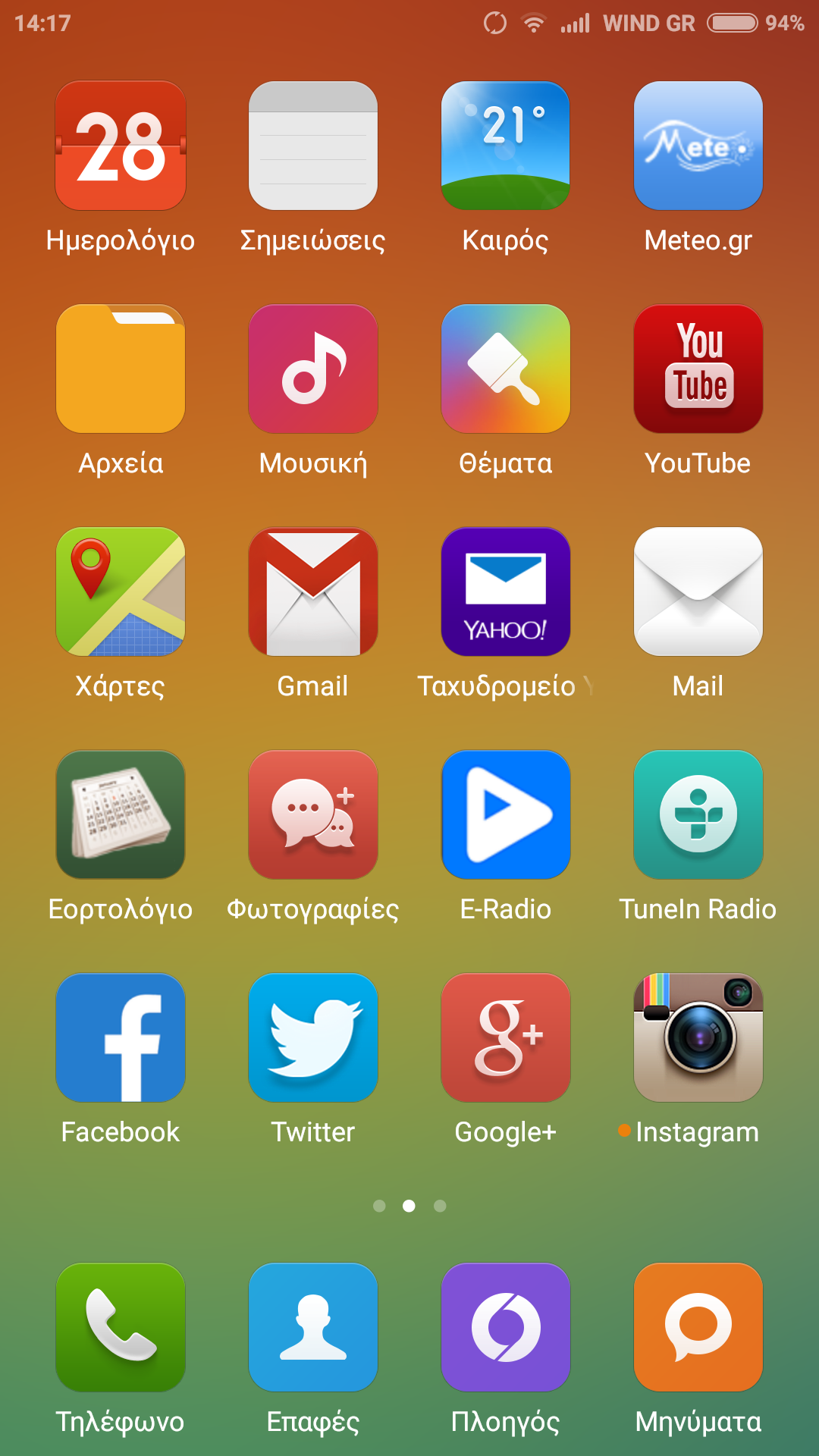Viewport: 819px width, 1456px height.
Task: Open the Θέματα themes app
Action: pyautogui.click(x=506, y=369)
